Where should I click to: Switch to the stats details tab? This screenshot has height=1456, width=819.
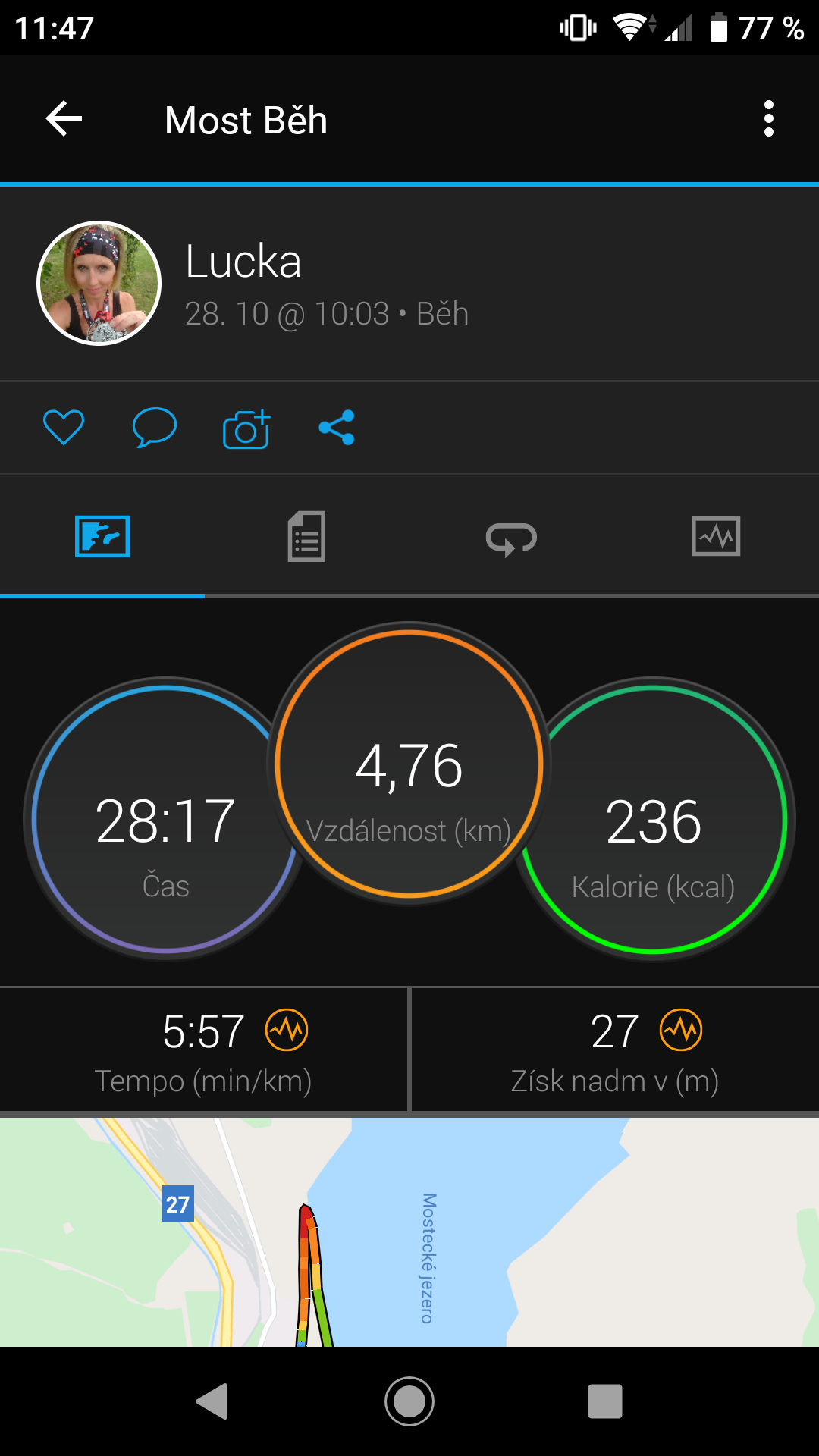(x=306, y=537)
